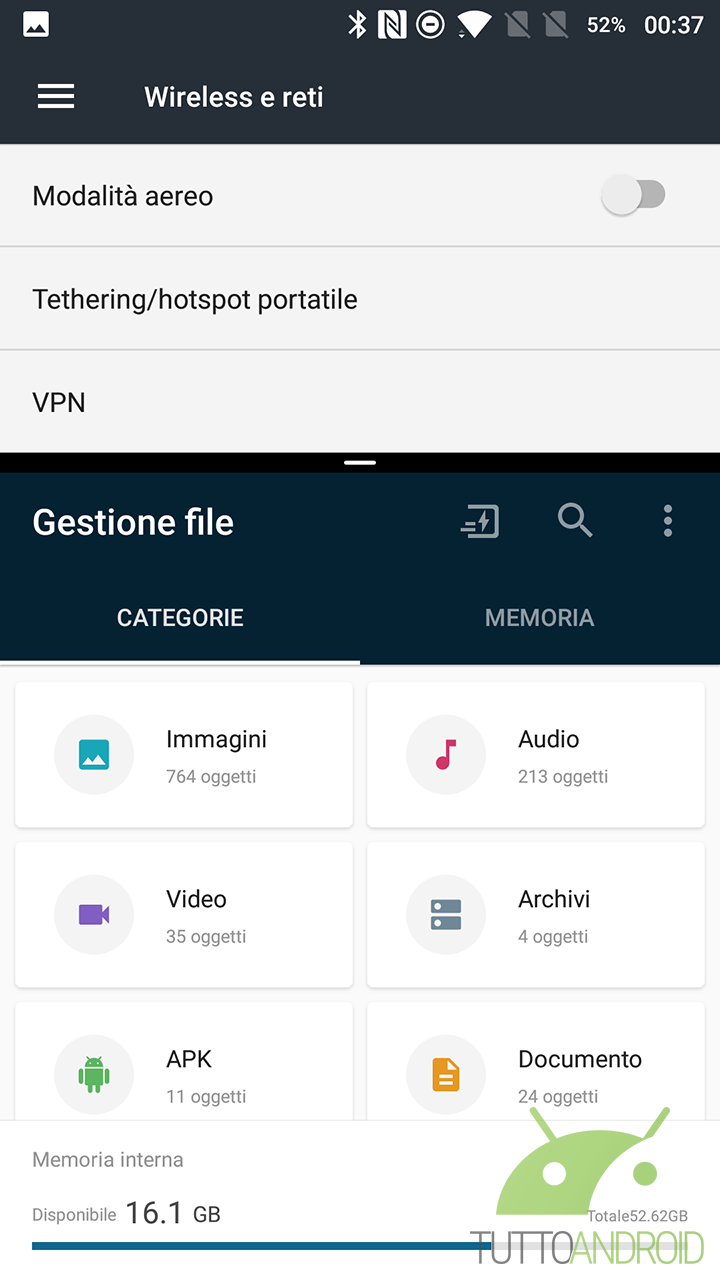Open the hamburger drawer menu

click(56, 97)
